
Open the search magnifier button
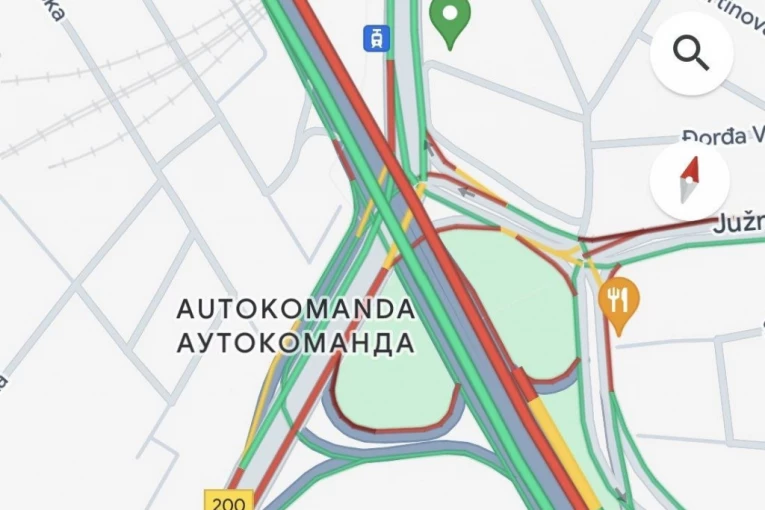pyautogui.click(x=692, y=53)
